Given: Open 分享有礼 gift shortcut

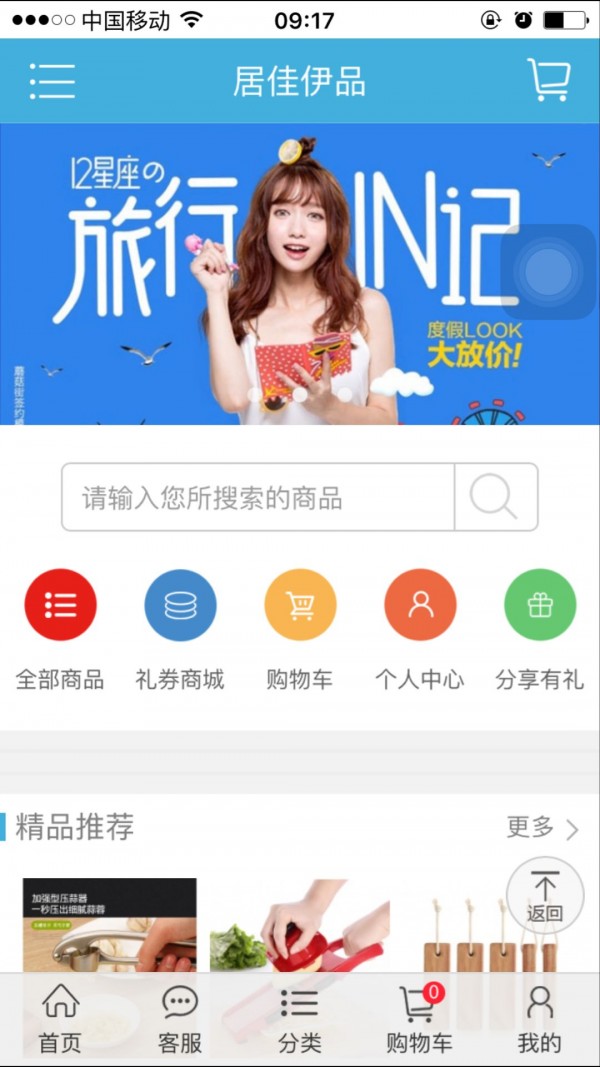Looking at the screenshot, I should pyautogui.click(x=540, y=605).
